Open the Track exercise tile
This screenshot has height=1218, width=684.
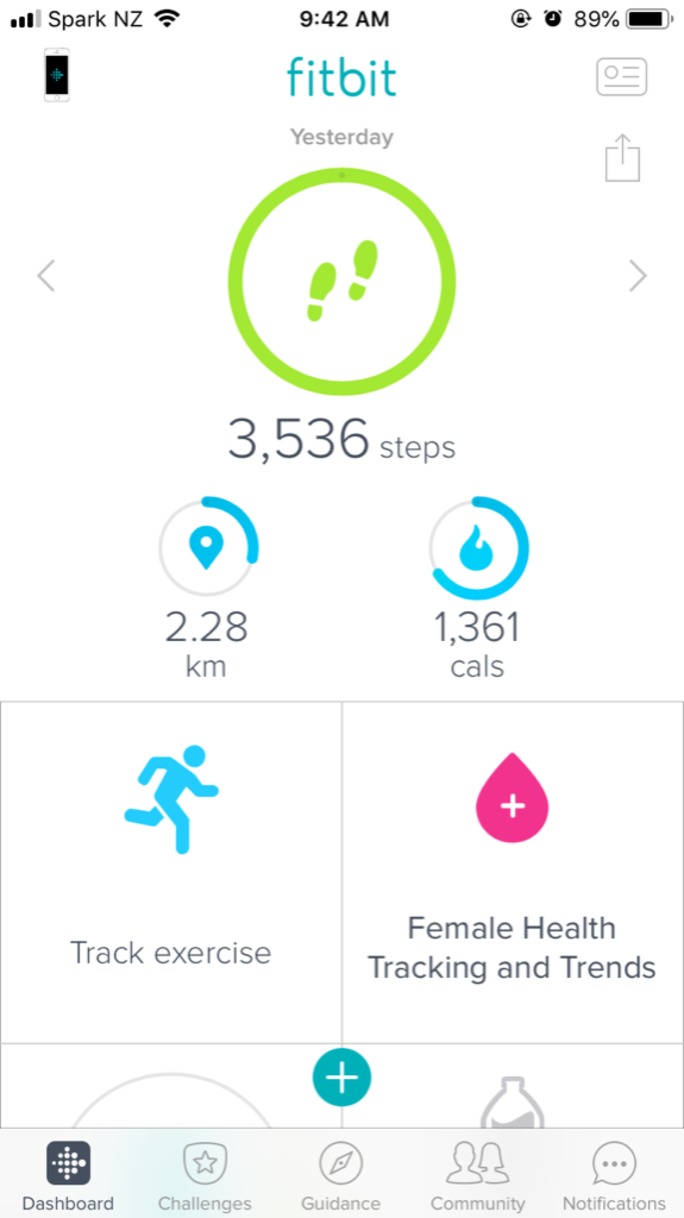[171, 872]
